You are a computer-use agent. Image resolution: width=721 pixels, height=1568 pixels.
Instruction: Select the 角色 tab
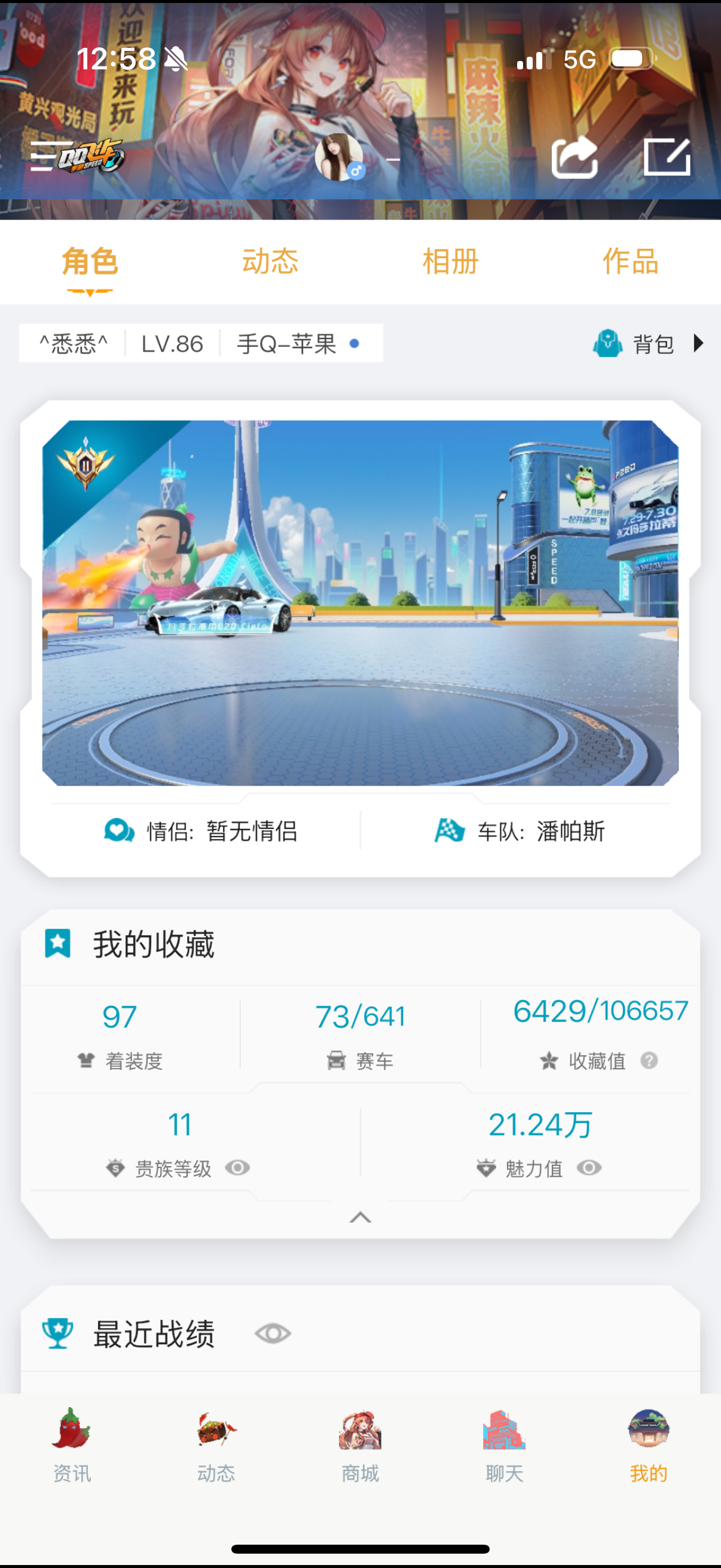pos(90,262)
